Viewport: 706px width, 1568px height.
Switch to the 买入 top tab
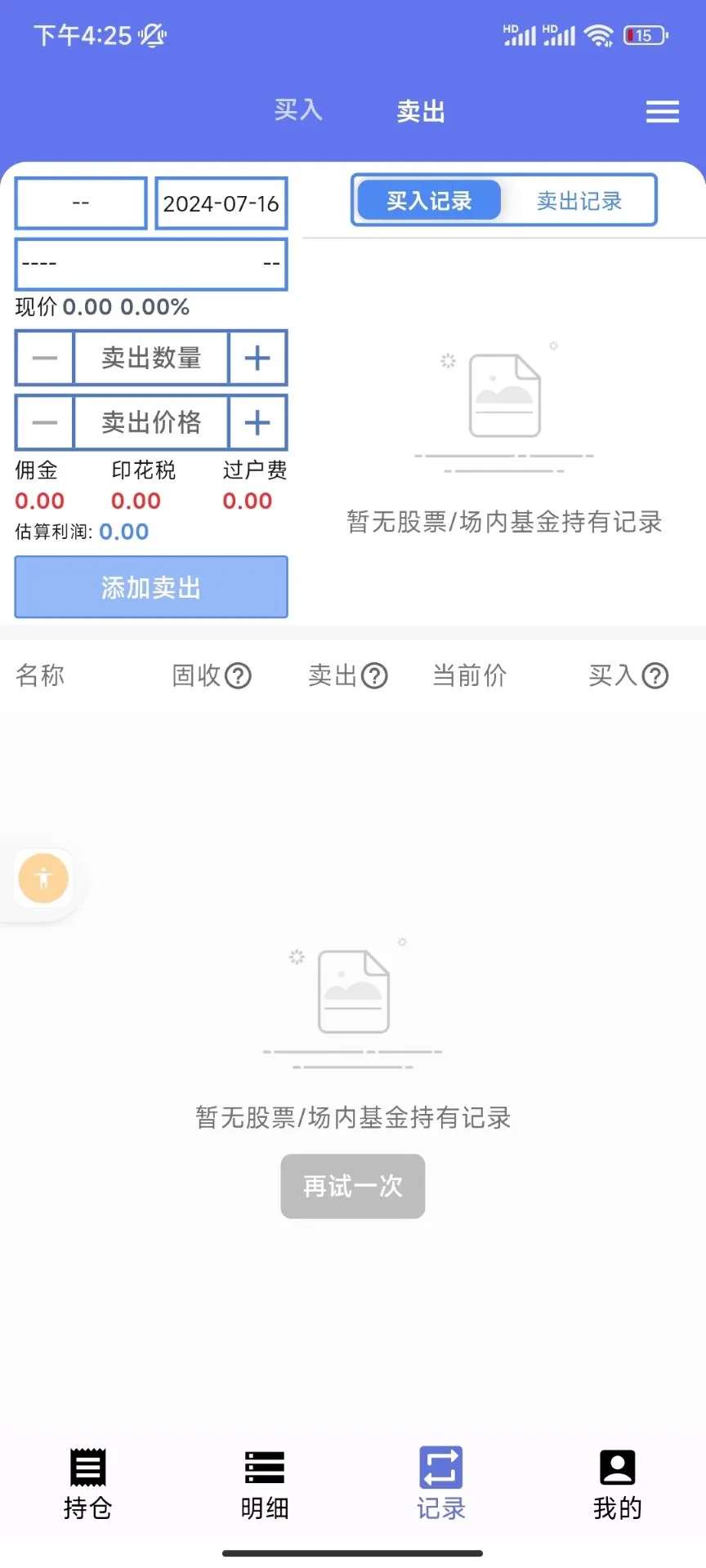pos(298,110)
